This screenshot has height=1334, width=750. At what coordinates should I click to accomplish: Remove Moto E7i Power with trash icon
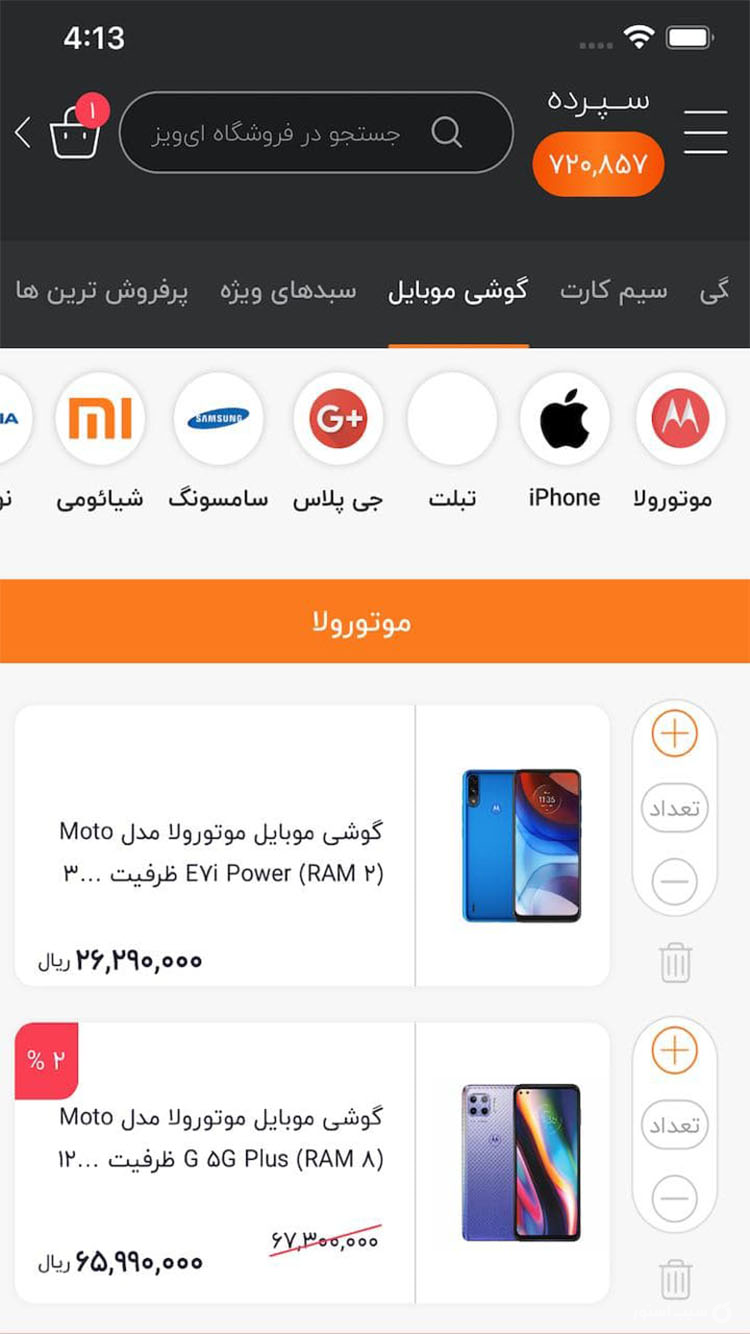click(x=676, y=963)
